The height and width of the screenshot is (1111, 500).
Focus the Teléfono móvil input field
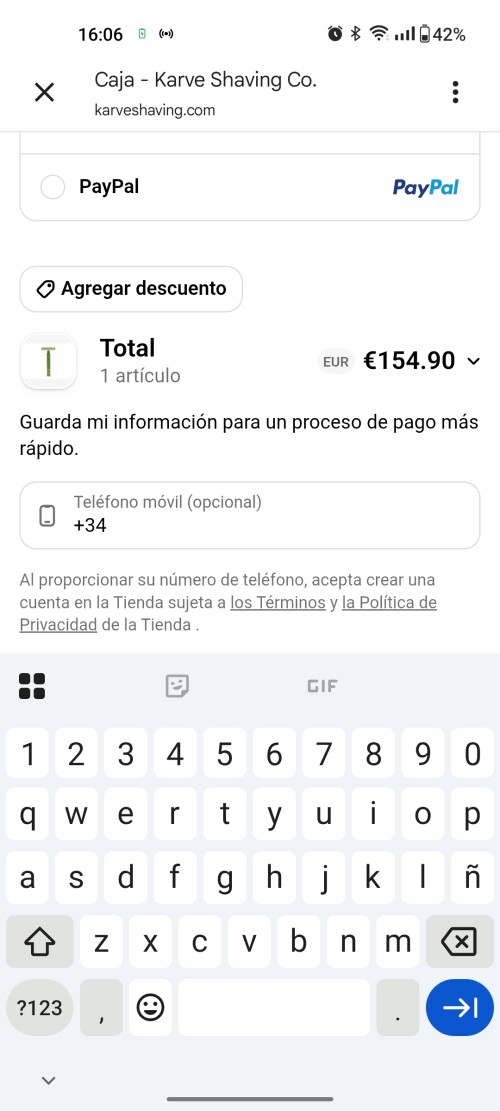coord(250,515)
